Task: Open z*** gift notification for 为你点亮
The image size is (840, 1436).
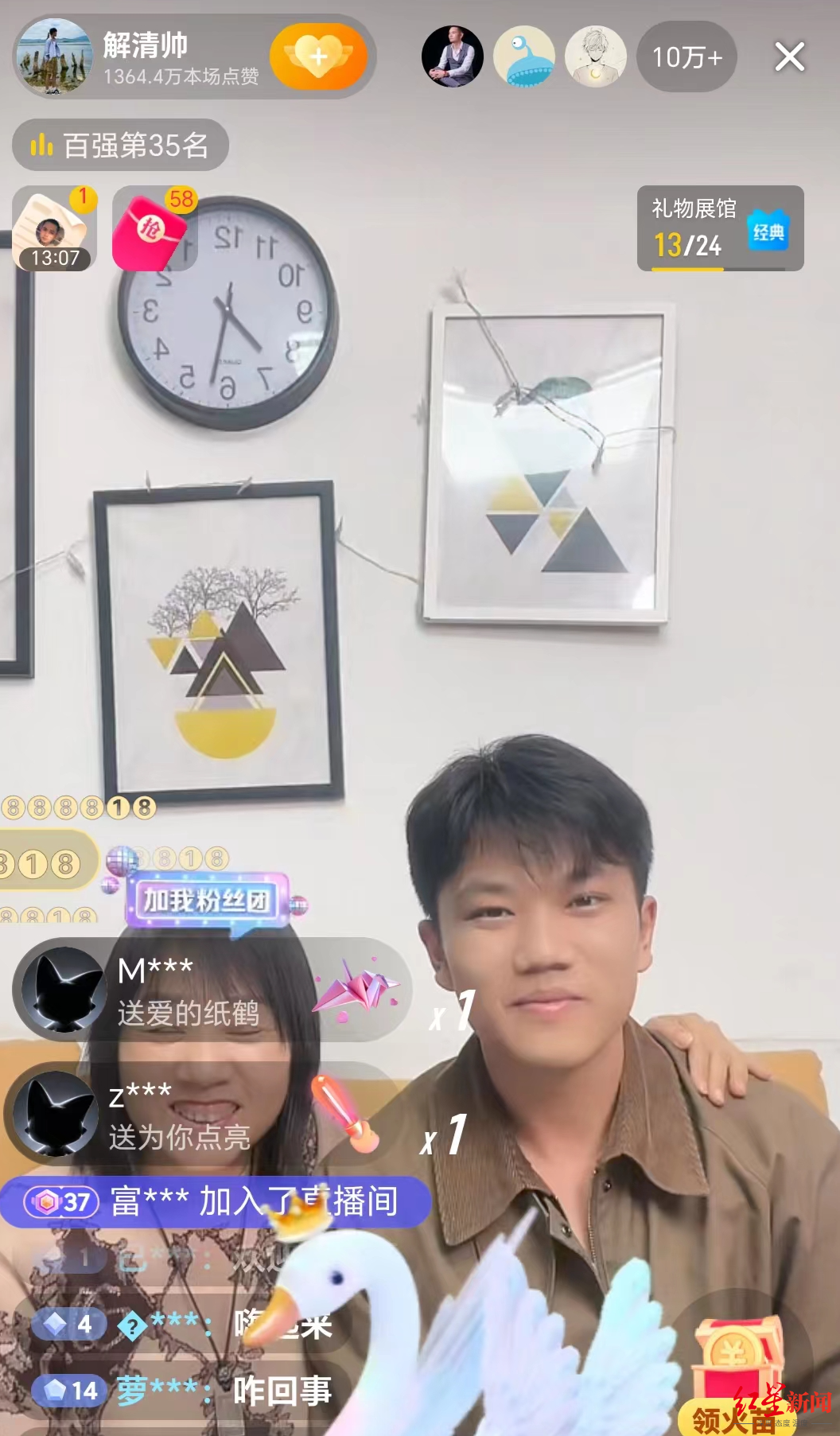Action: 203,1115
